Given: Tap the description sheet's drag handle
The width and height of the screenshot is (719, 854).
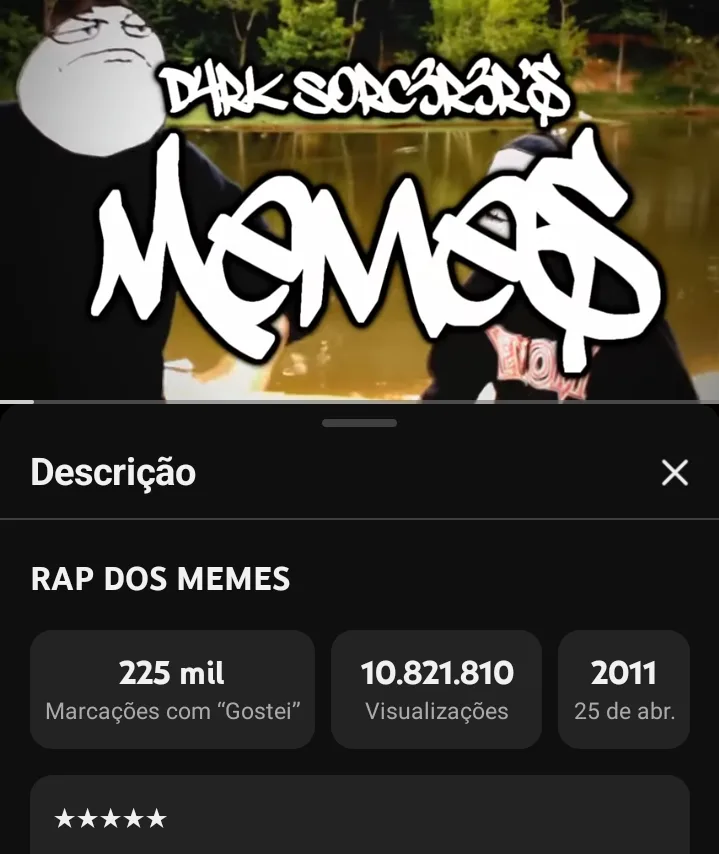Looking at the screenshot, I should [x=360, y=423].
